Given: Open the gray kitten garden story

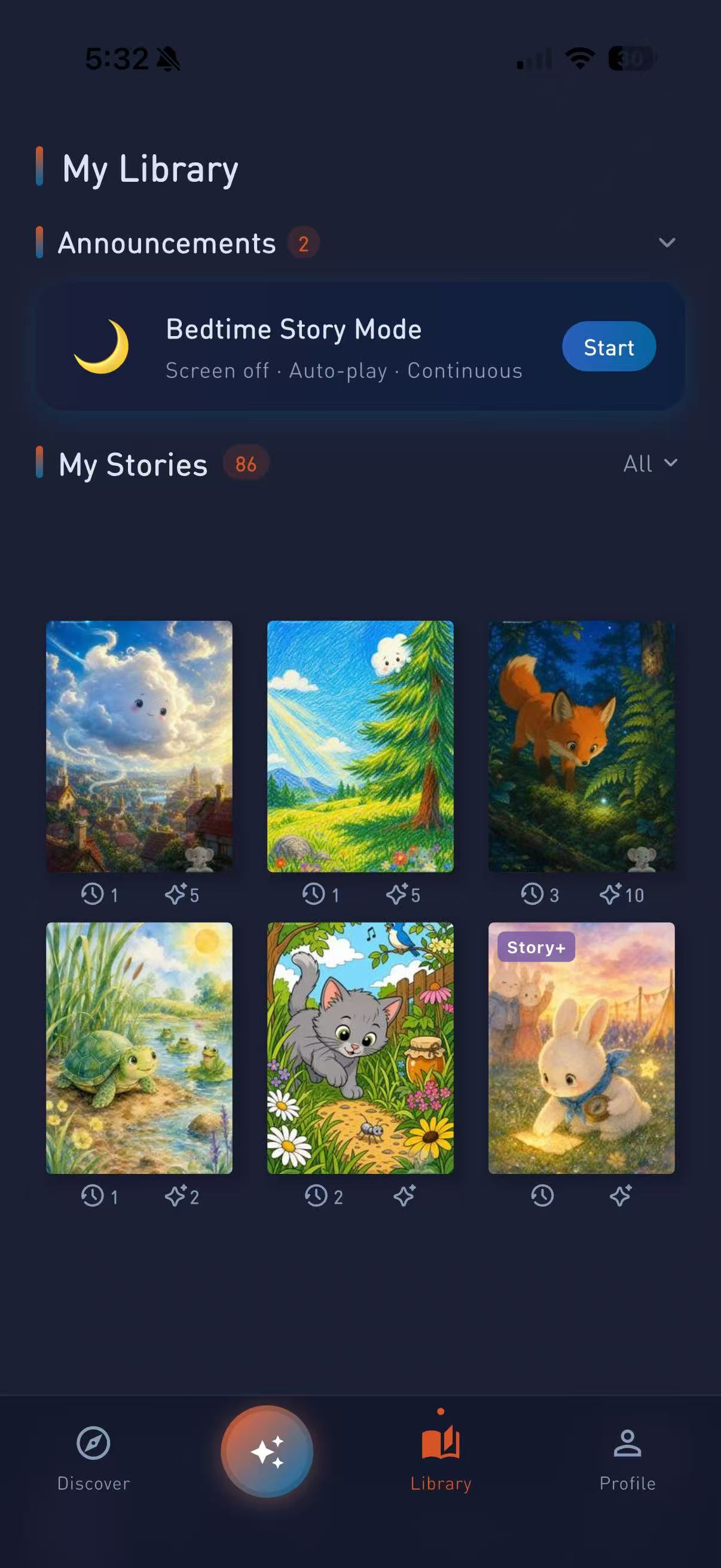Looking at the screenshot, I should 360,1048.
